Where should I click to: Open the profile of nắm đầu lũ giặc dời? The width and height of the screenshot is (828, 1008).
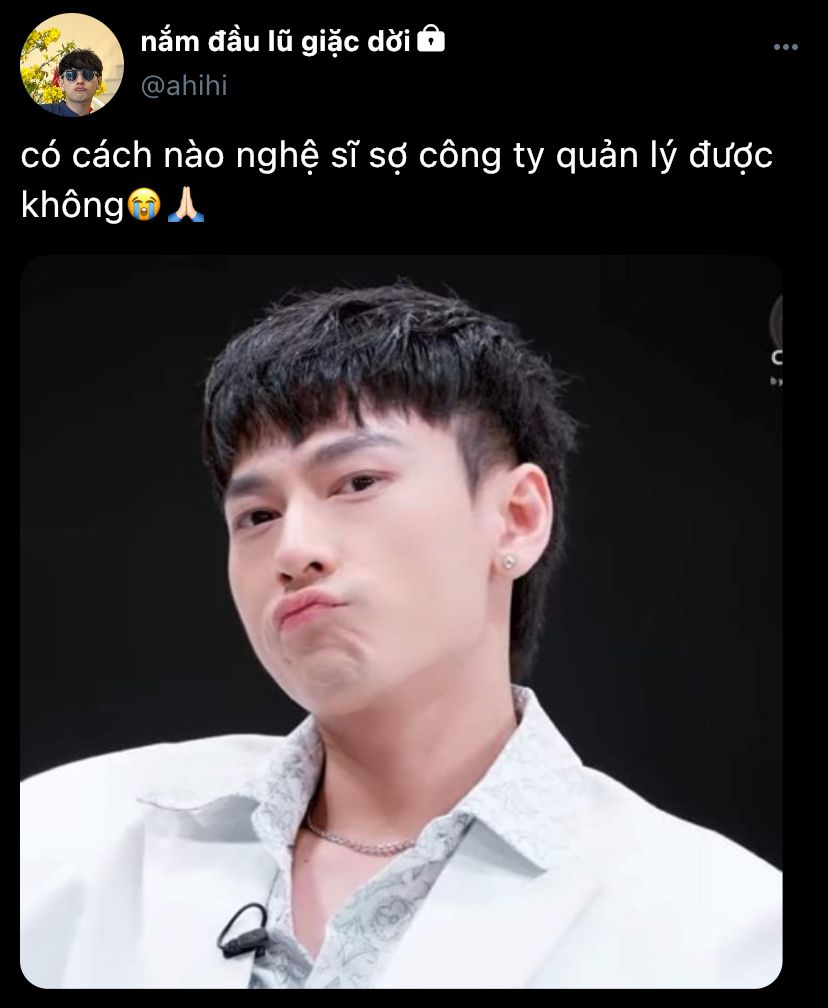click(276, 42)
